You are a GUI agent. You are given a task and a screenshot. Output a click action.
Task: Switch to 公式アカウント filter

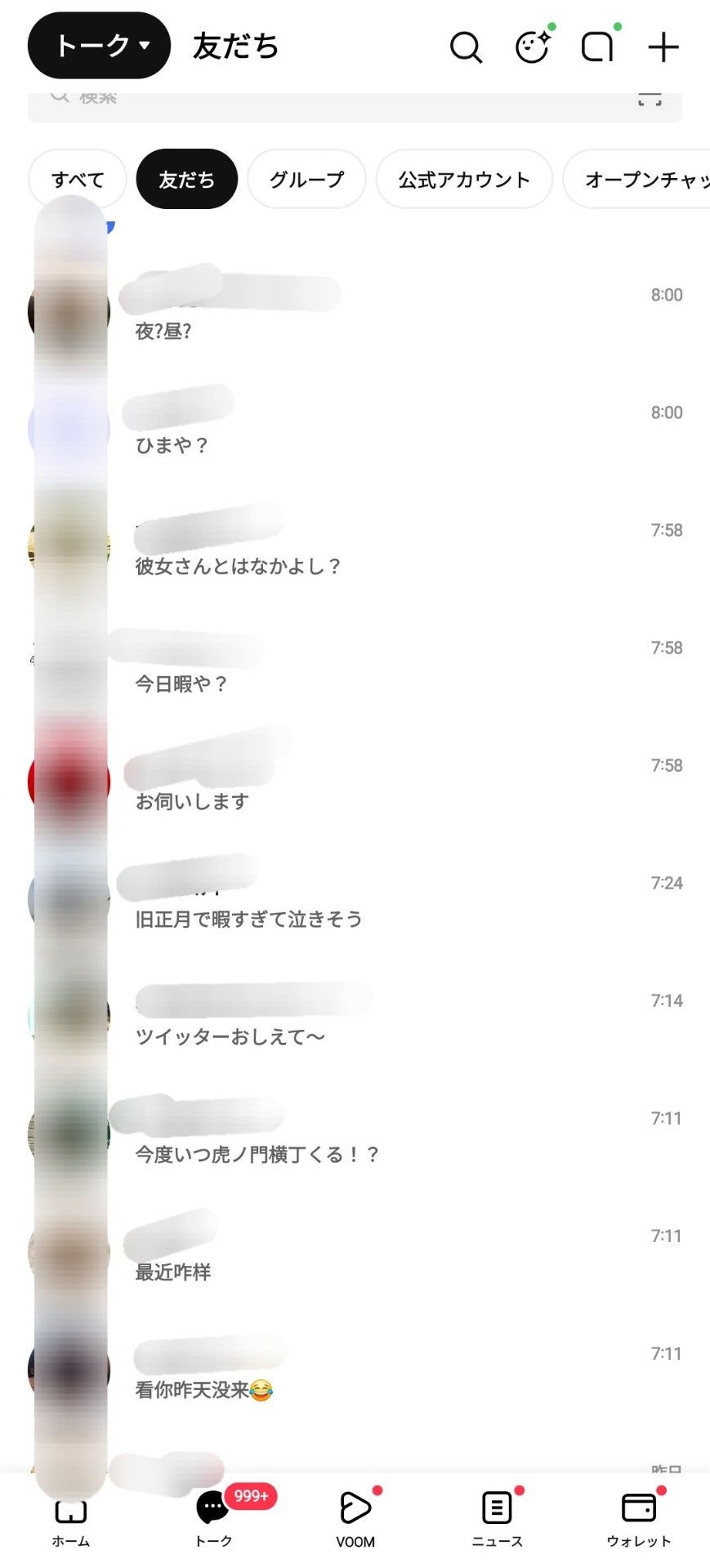point(464,180)
